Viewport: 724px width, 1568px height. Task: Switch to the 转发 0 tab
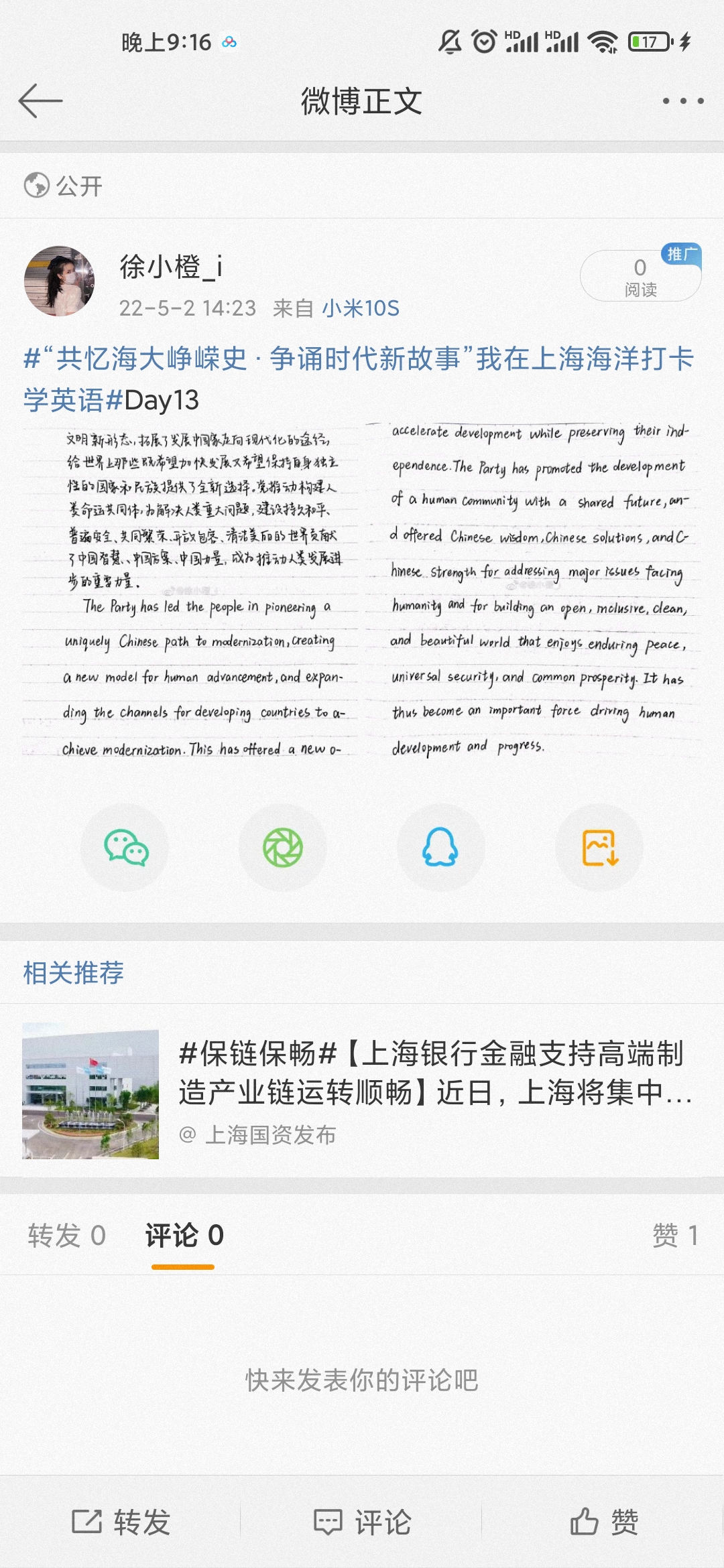pyautogui.click(x=67, y=1235)
